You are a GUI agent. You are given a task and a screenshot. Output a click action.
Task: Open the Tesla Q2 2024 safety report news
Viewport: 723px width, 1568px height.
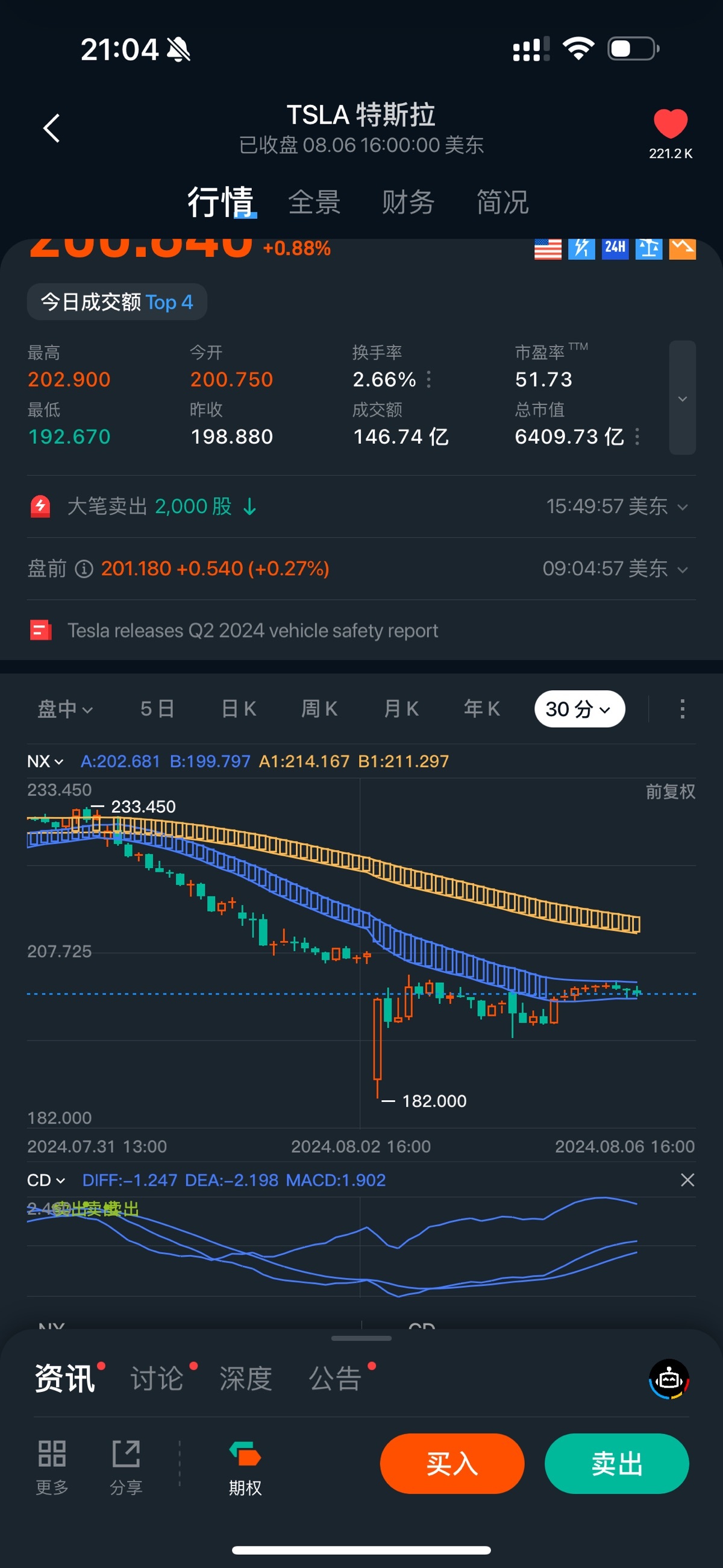(252, 631)
